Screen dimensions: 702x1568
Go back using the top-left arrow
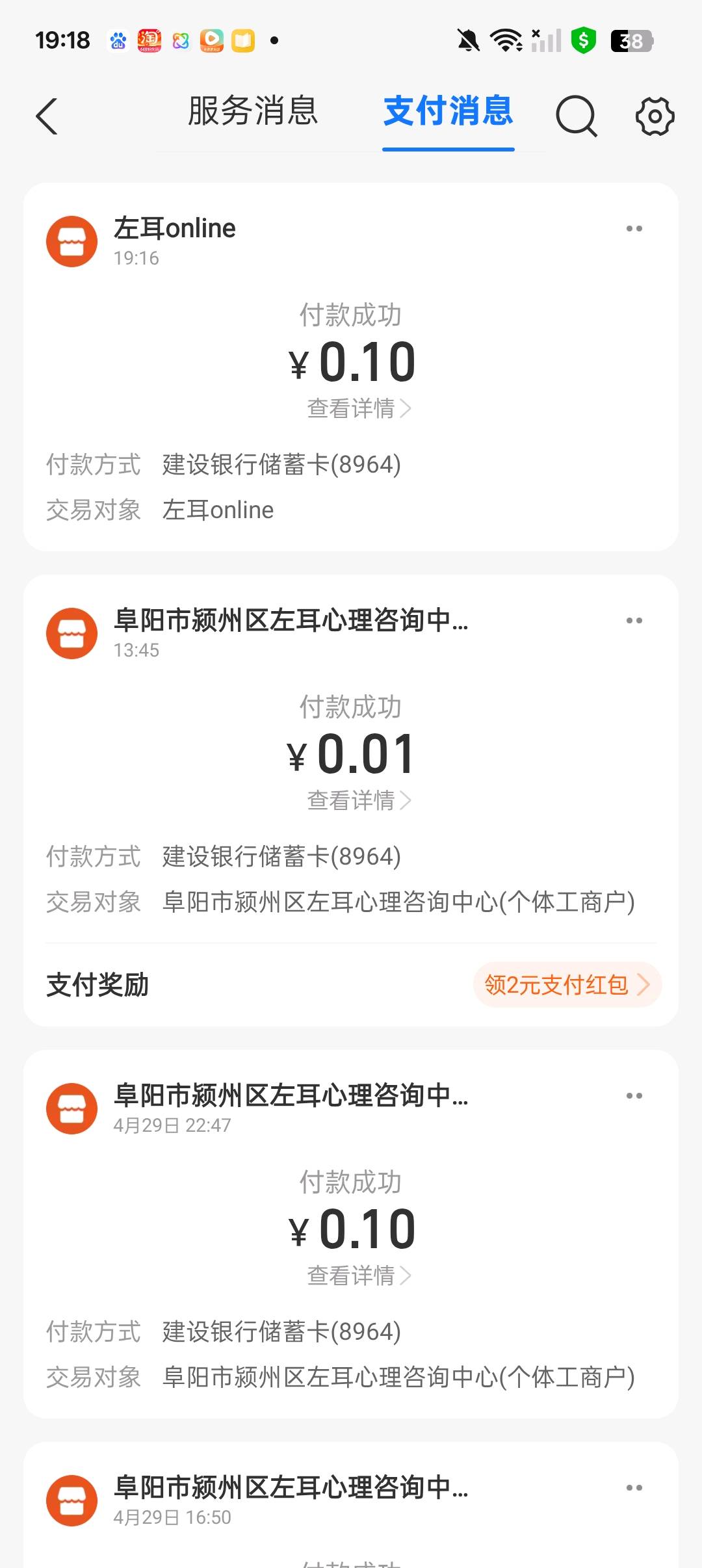click(x=47, y=116)
